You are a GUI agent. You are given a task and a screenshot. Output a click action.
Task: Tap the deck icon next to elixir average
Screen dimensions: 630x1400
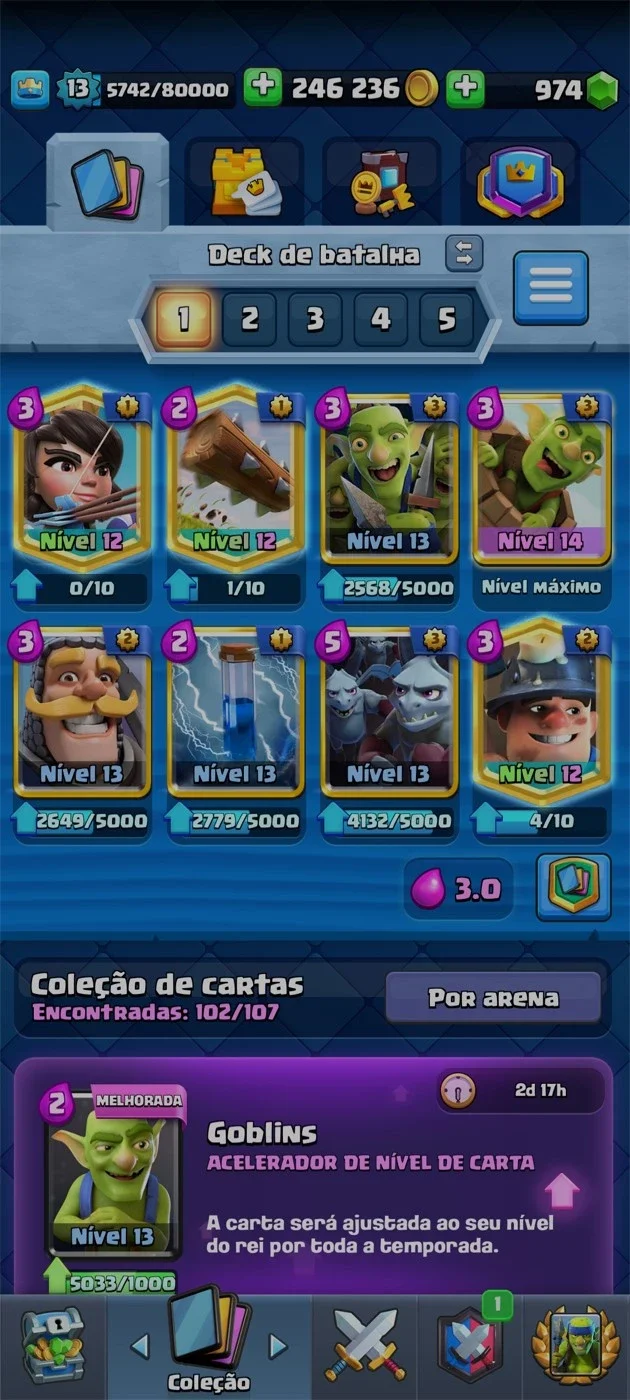click(573, 887)
